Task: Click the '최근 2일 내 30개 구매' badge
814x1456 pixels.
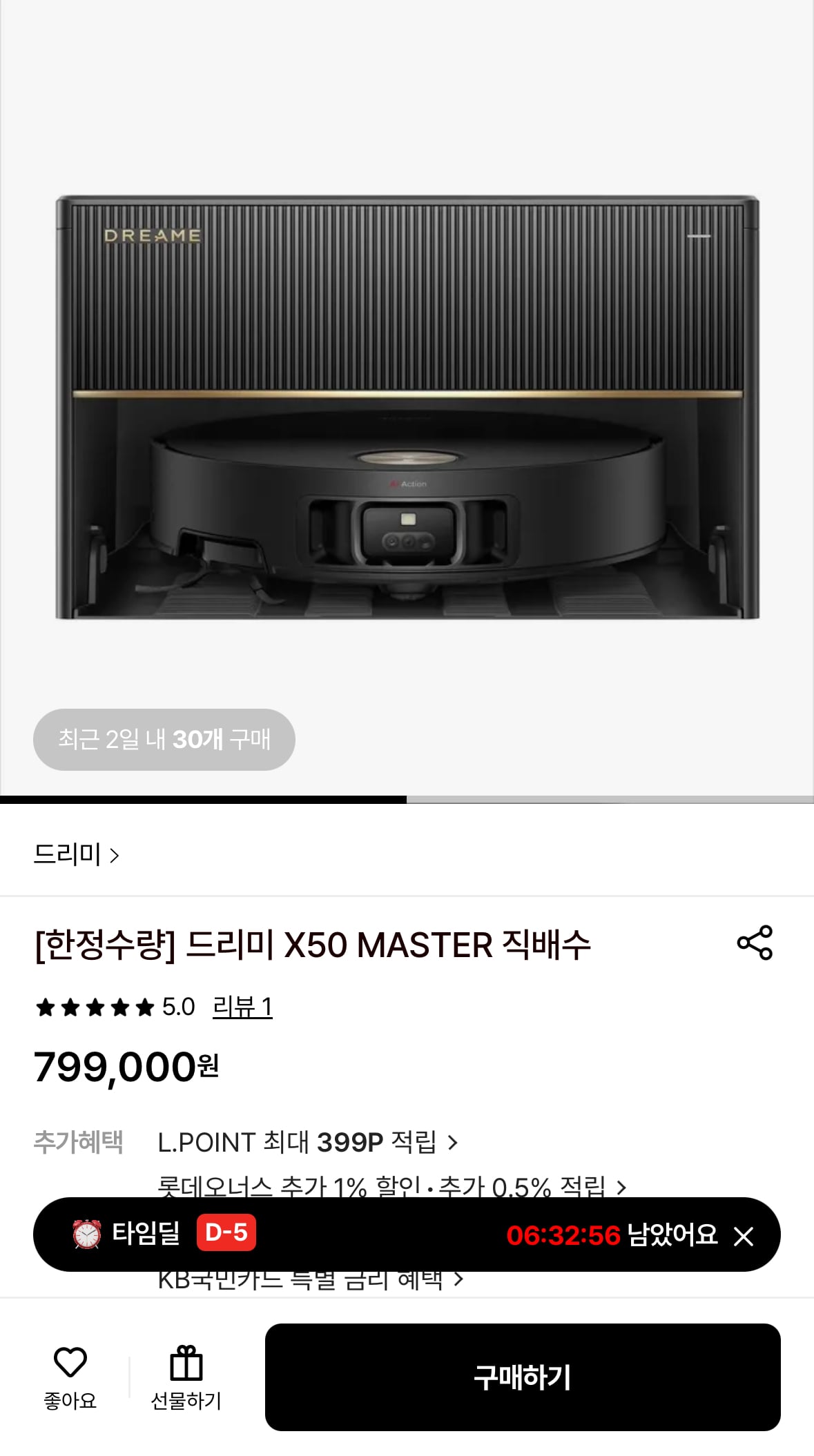Action: [164, 739]
